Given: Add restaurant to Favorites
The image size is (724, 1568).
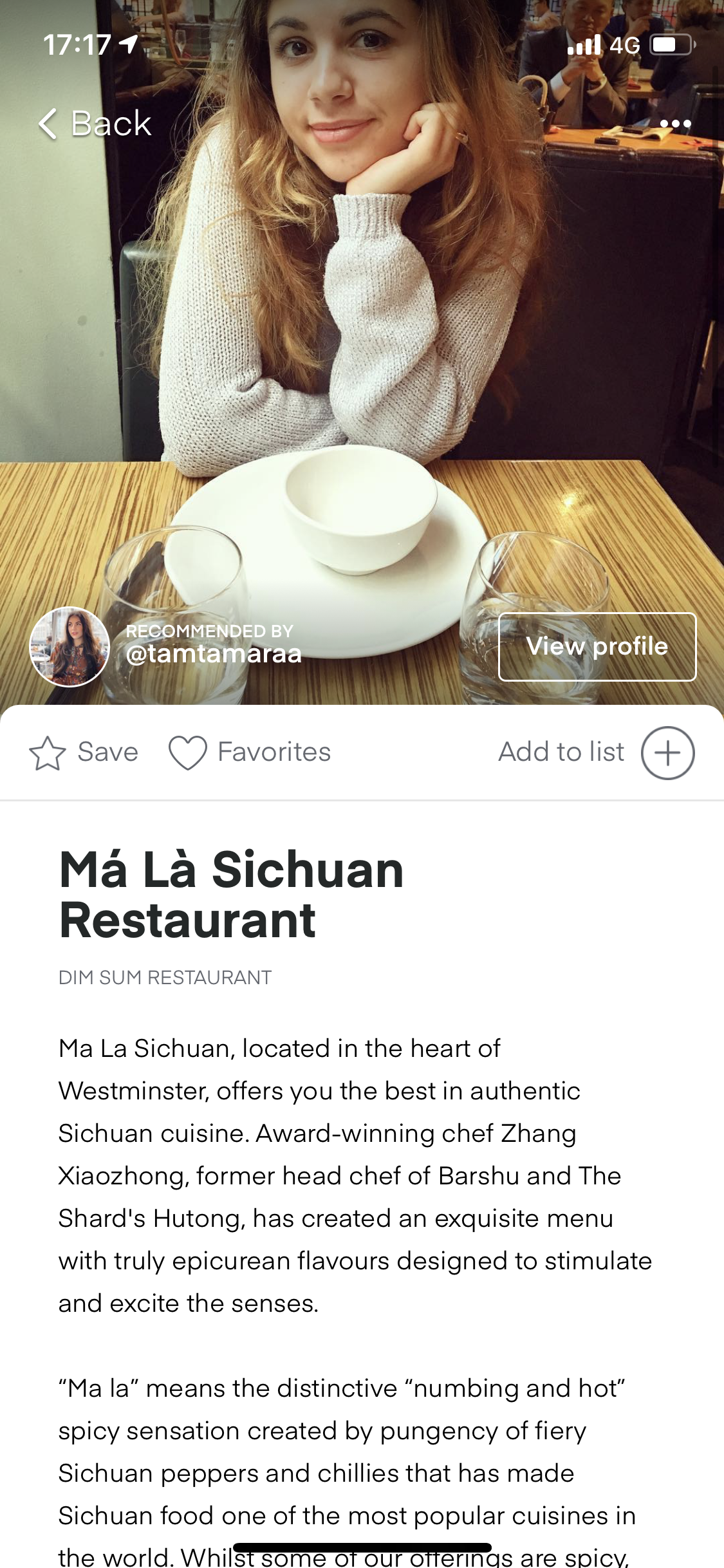Looking at the screenshot, I should tap(250, 752).
